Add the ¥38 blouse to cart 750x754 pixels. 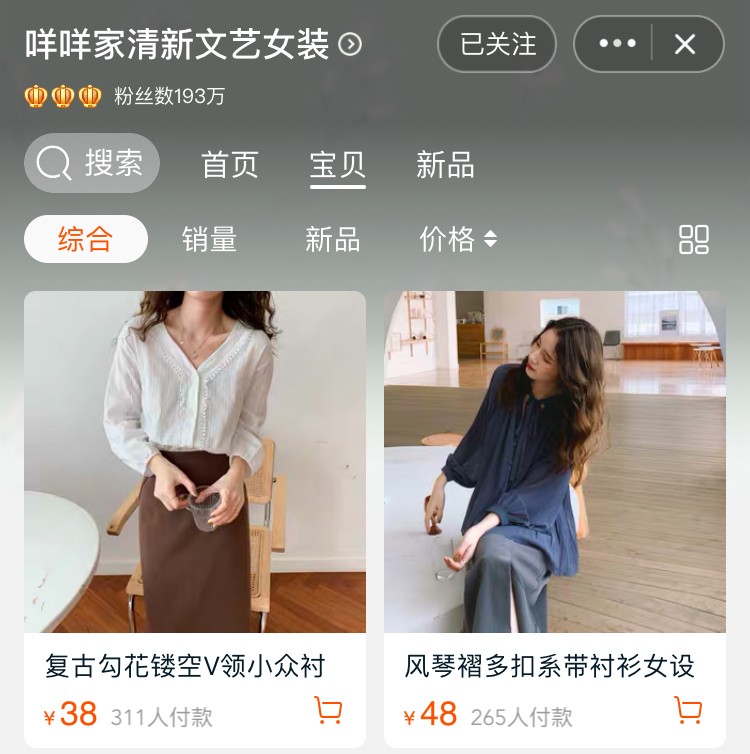click(x=328, y=711)
